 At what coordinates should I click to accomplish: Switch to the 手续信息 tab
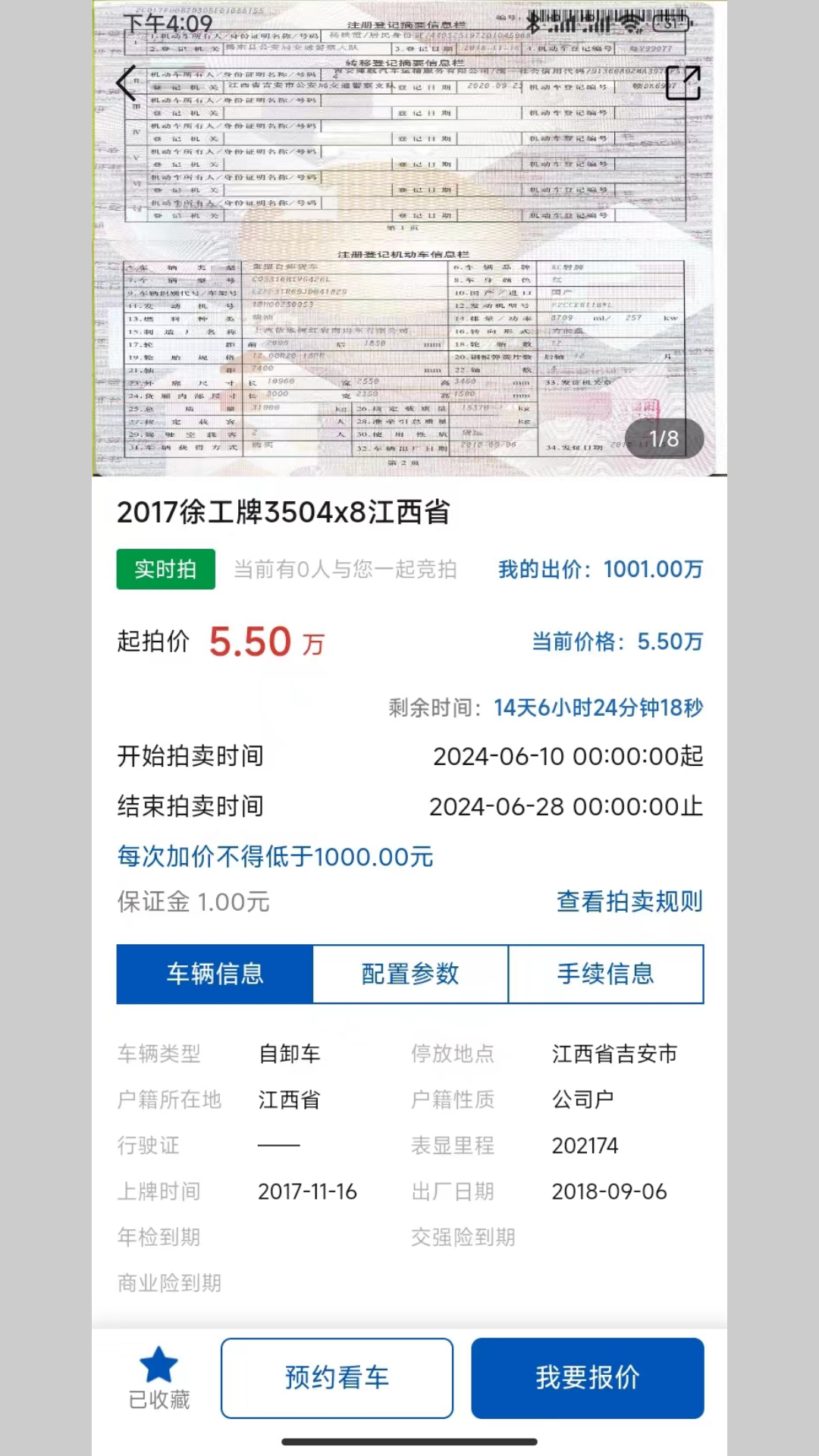pos(606,974)
